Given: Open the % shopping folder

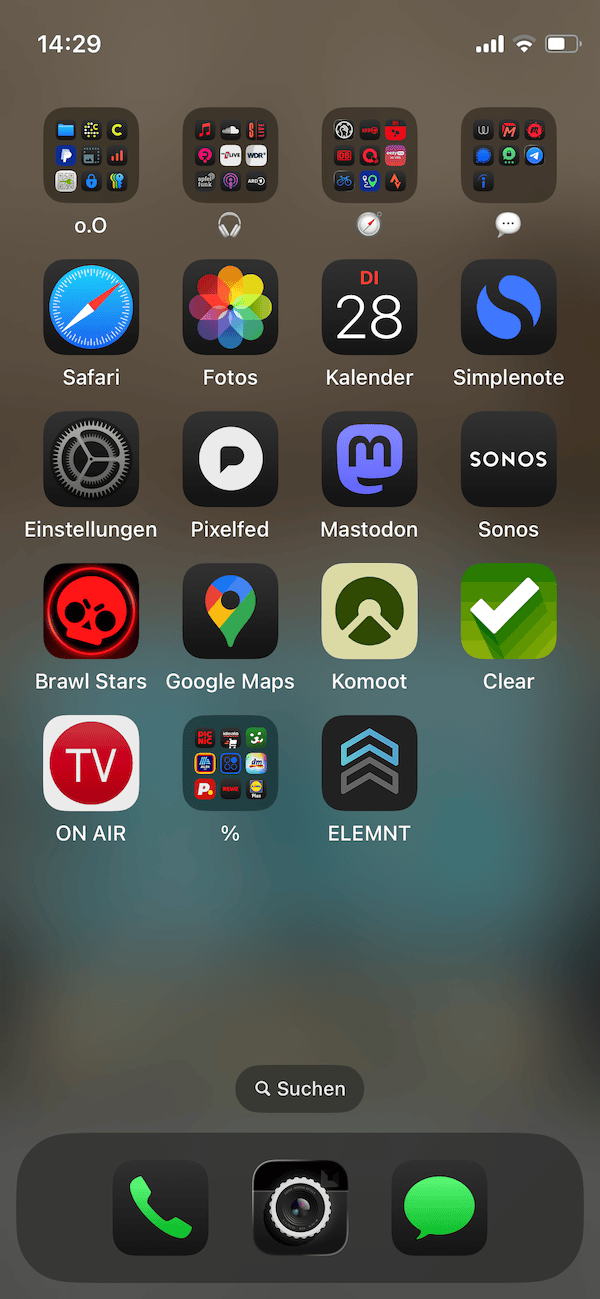Looking at the screenshot, I should point(230,763).
